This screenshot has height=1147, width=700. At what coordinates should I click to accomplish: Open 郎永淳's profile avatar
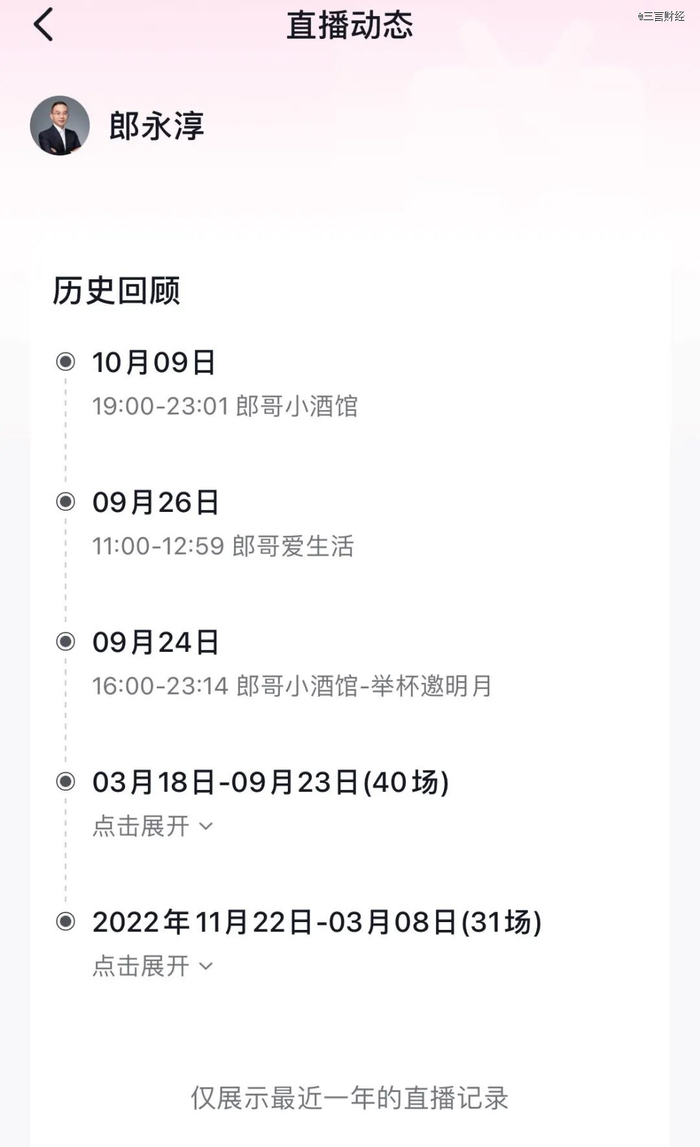click(x=60, y=126)
